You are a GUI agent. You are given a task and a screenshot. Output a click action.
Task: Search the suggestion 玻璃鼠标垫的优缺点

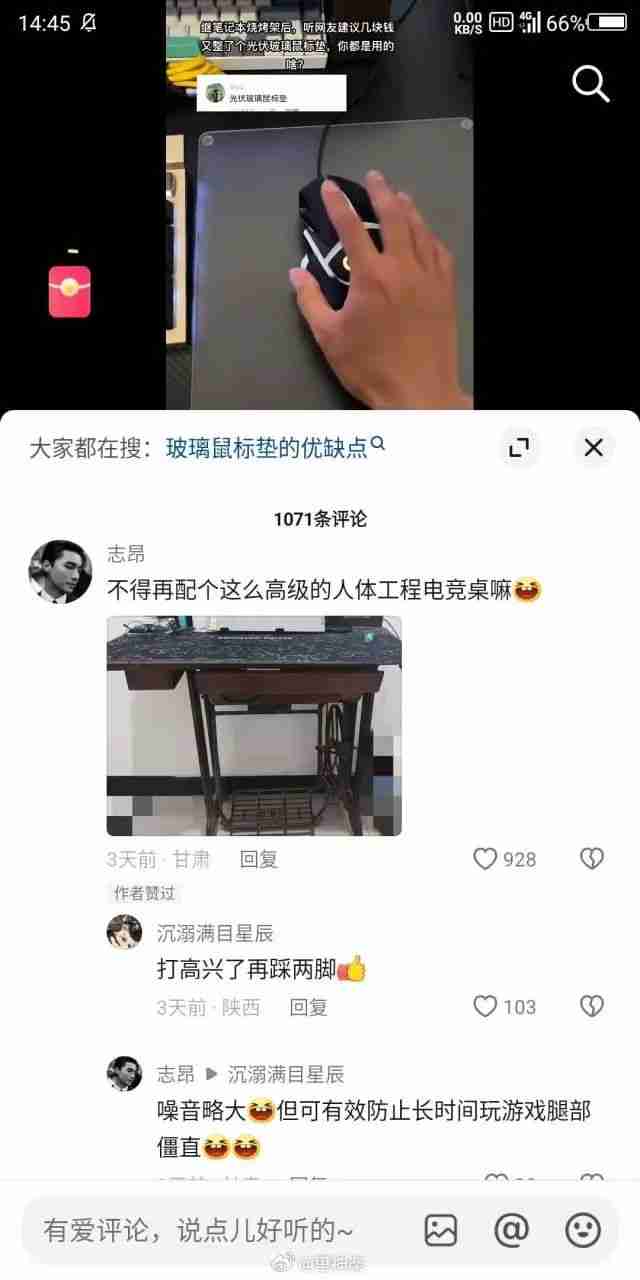tap(267, 447)
